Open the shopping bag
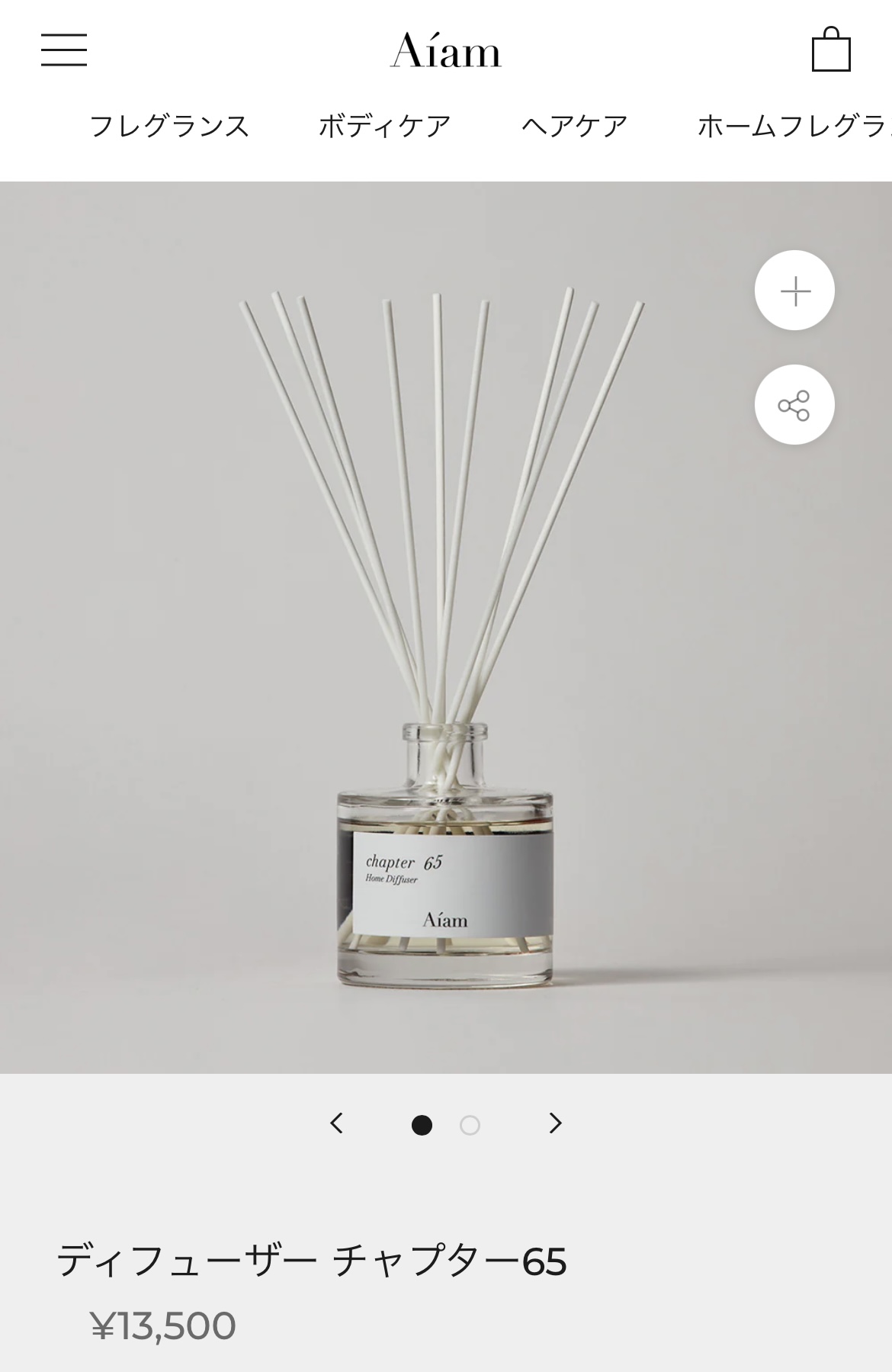The height and width of the screenshot is (1372, 892). pyautogui.click(x=830, y=50)
